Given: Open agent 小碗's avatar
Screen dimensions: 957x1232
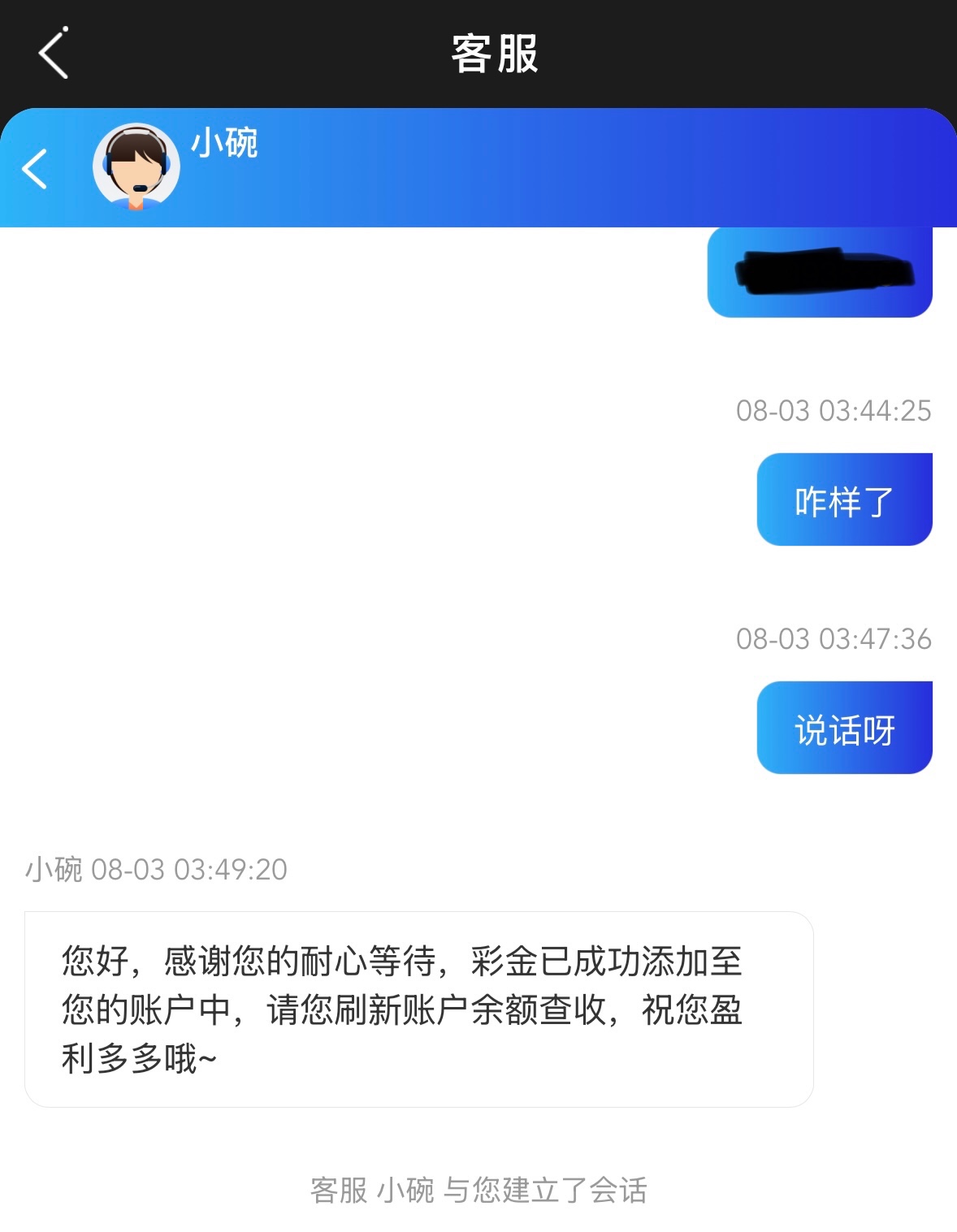Looking at the screenshot, I should [136, 167].
